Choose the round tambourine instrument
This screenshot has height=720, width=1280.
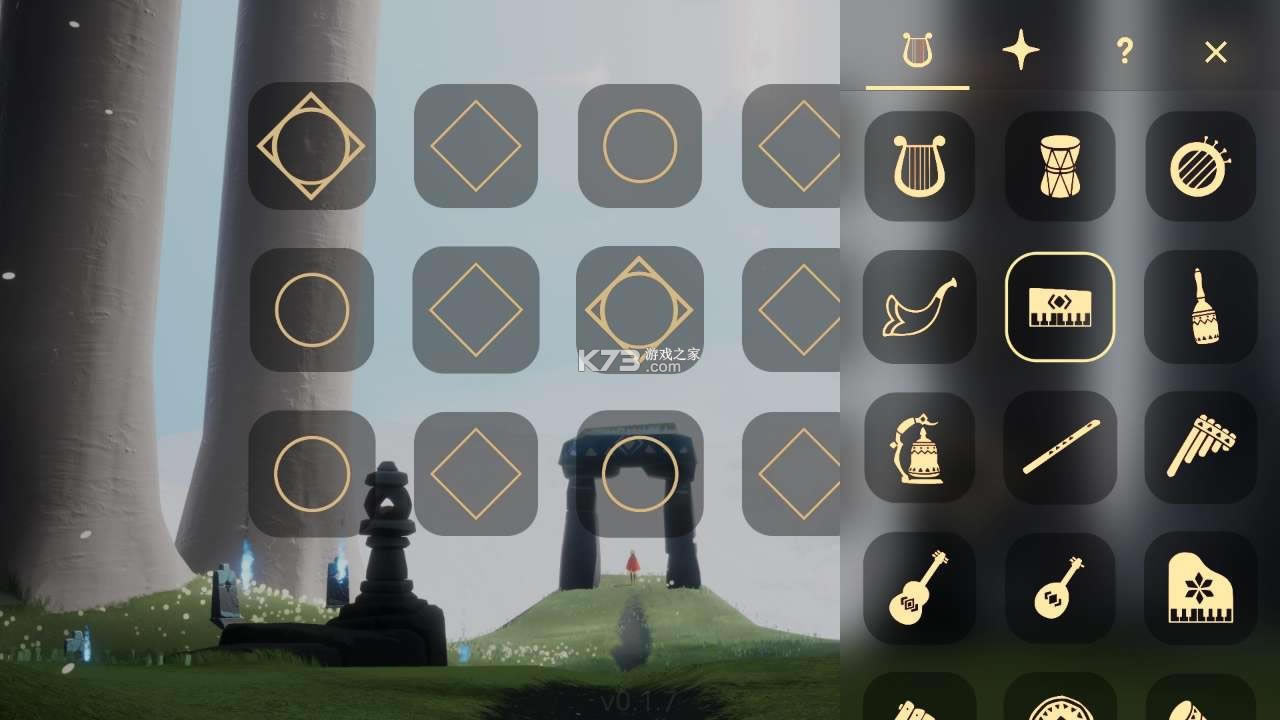click(x=1200, y=167)
